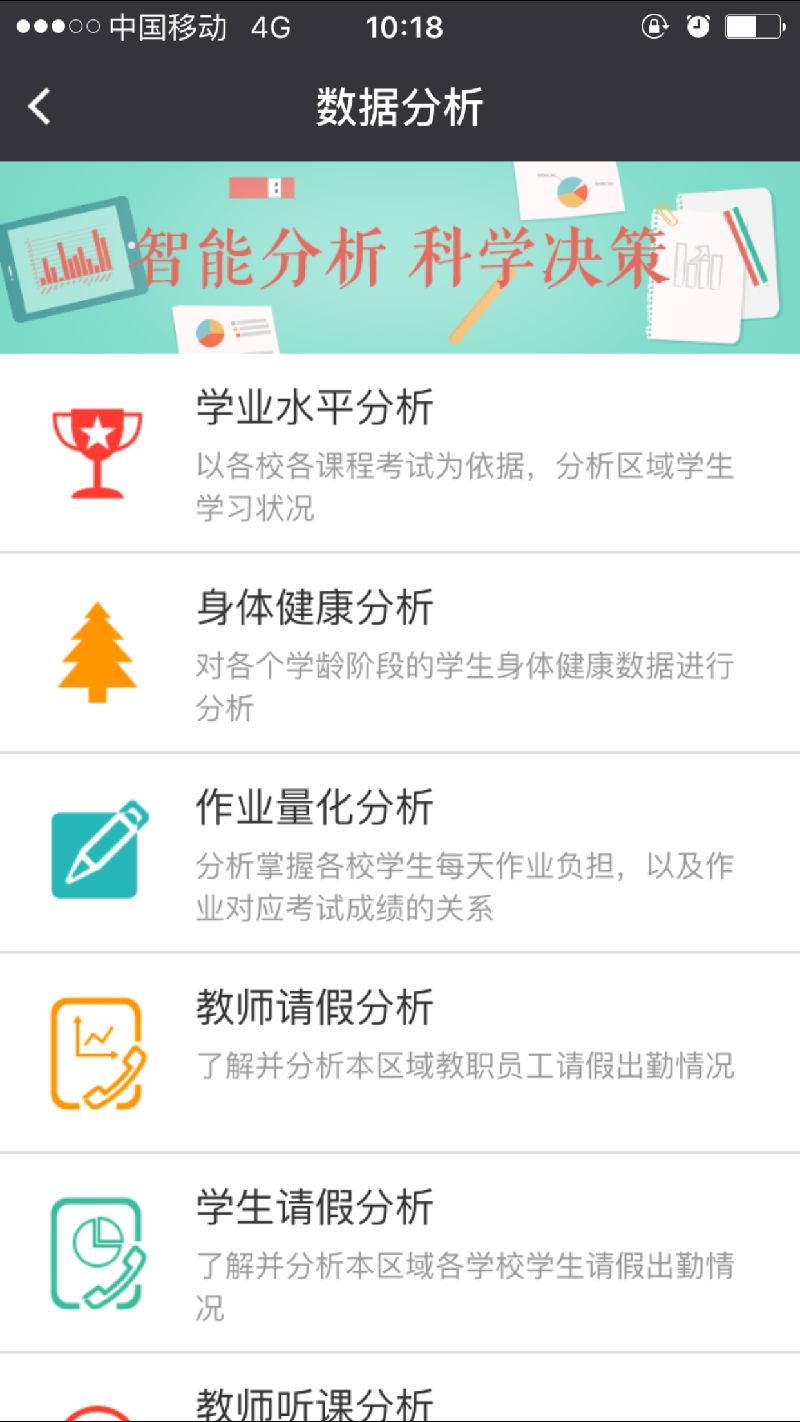The image size is (800, 1422).
Task: Select 作业量化分析 entry
Action: coord(400,852)
